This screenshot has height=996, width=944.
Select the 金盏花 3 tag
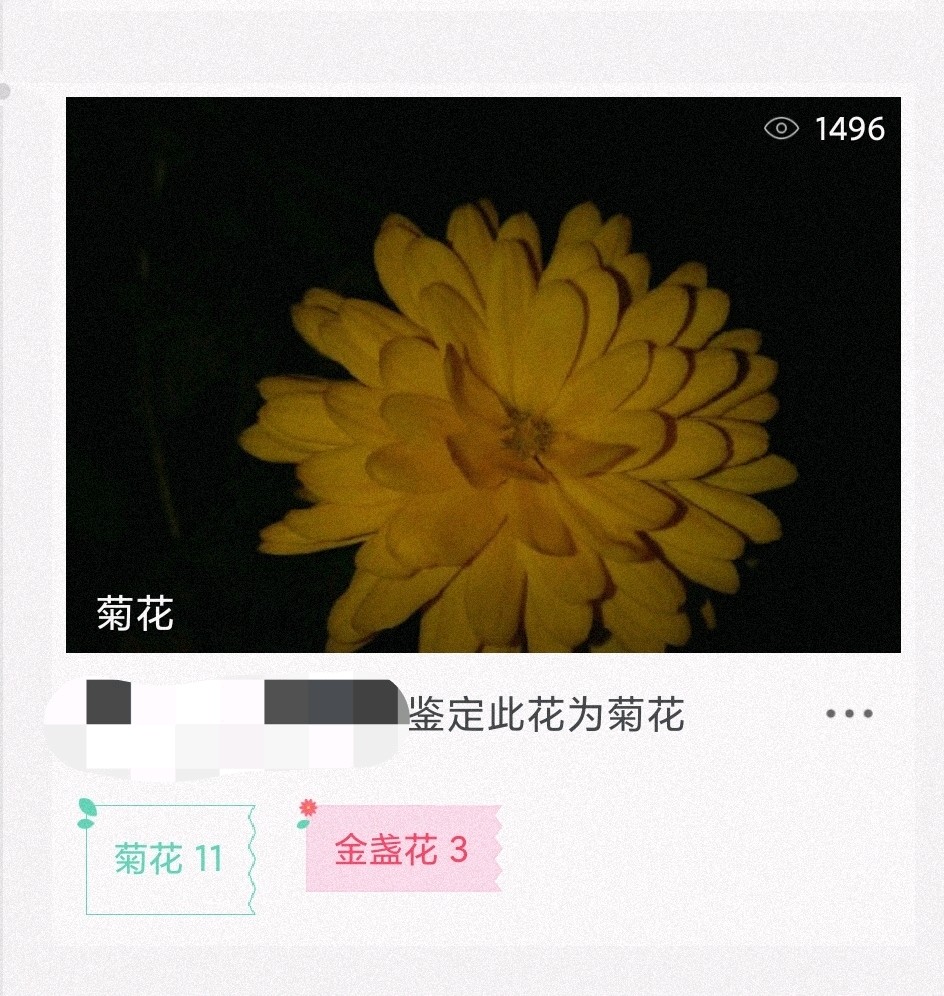(x=401, y=850)
